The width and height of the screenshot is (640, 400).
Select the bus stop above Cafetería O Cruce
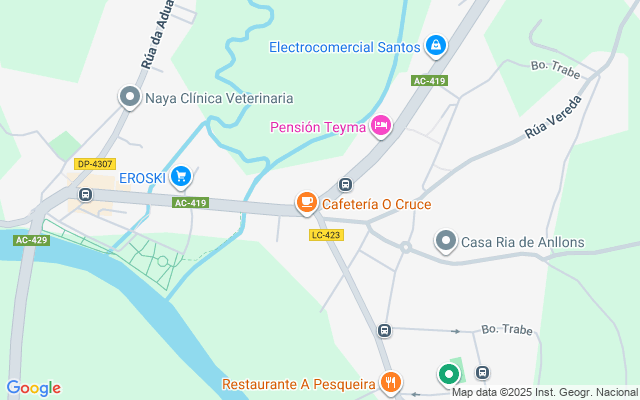tap(346, 184)
